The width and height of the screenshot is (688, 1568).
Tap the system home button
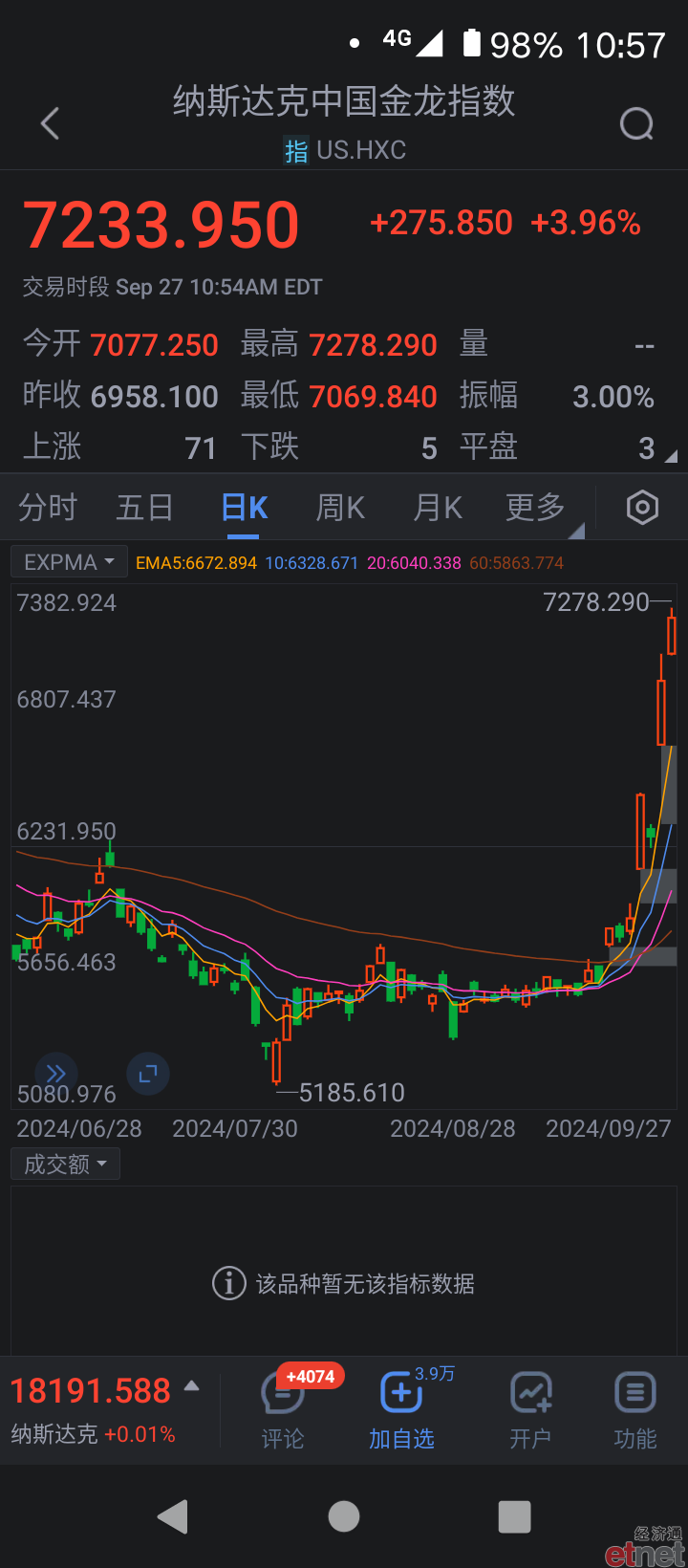click(x=344, y=1516)
